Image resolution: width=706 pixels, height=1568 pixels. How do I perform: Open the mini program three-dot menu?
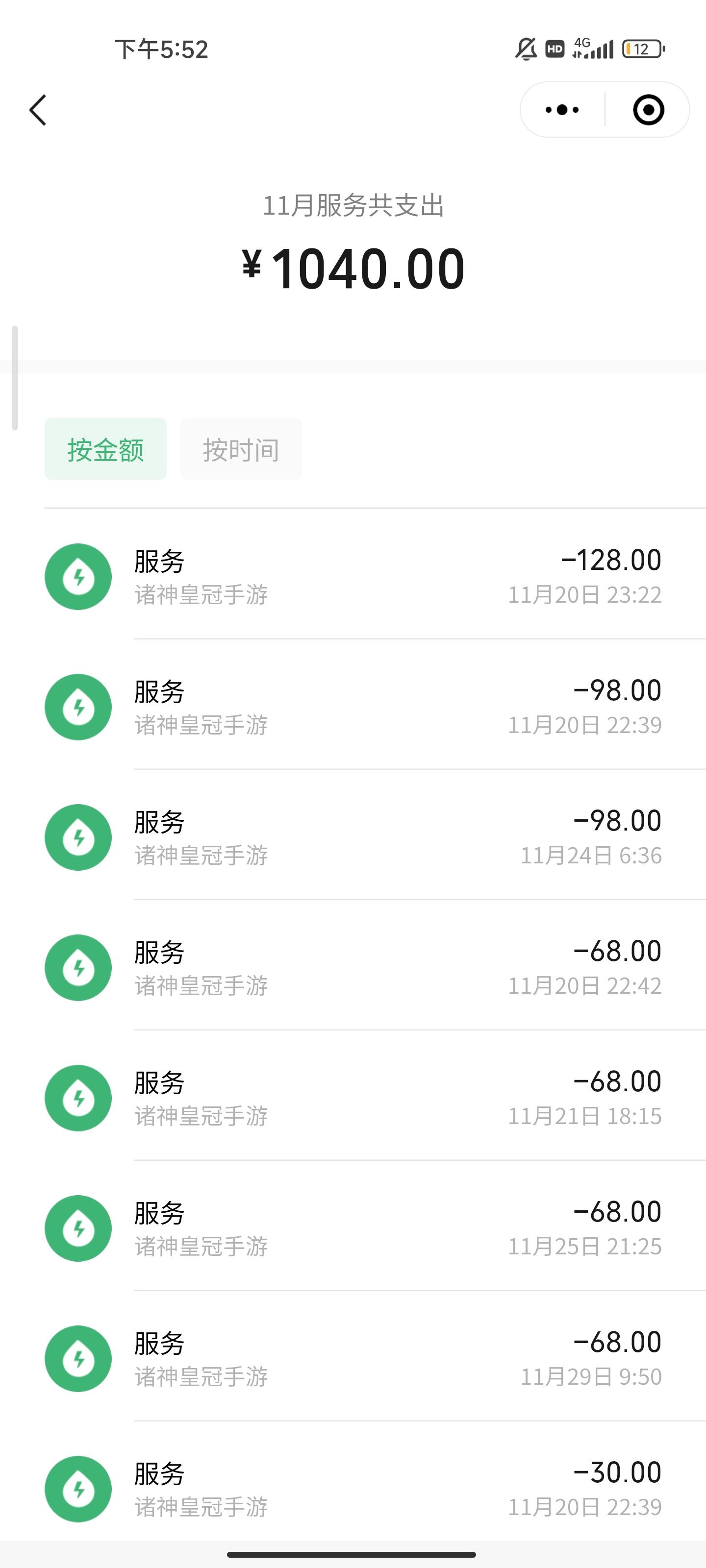(x=562, y=110)
